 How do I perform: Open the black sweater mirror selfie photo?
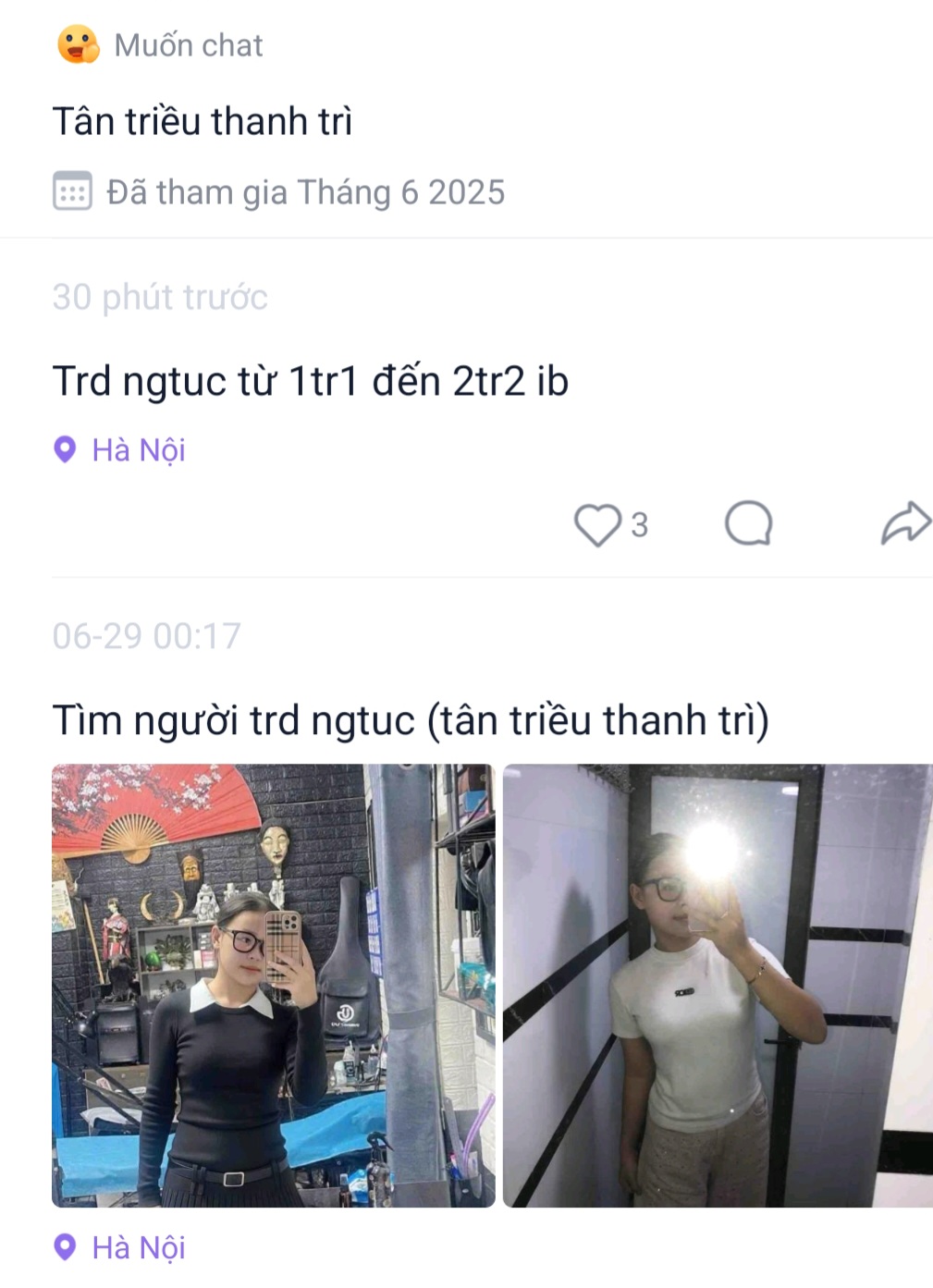(273, 985)
